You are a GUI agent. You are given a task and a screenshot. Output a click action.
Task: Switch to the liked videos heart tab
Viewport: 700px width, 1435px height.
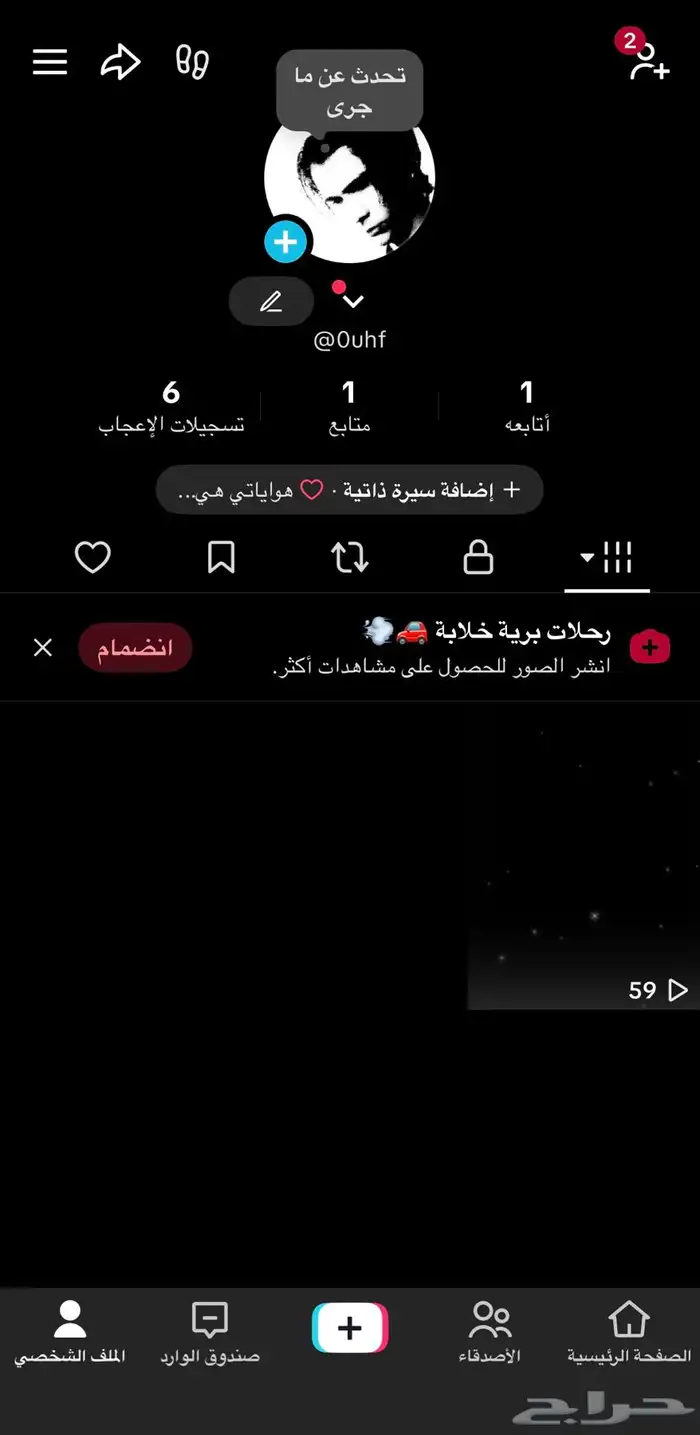[x=93, y=558]
